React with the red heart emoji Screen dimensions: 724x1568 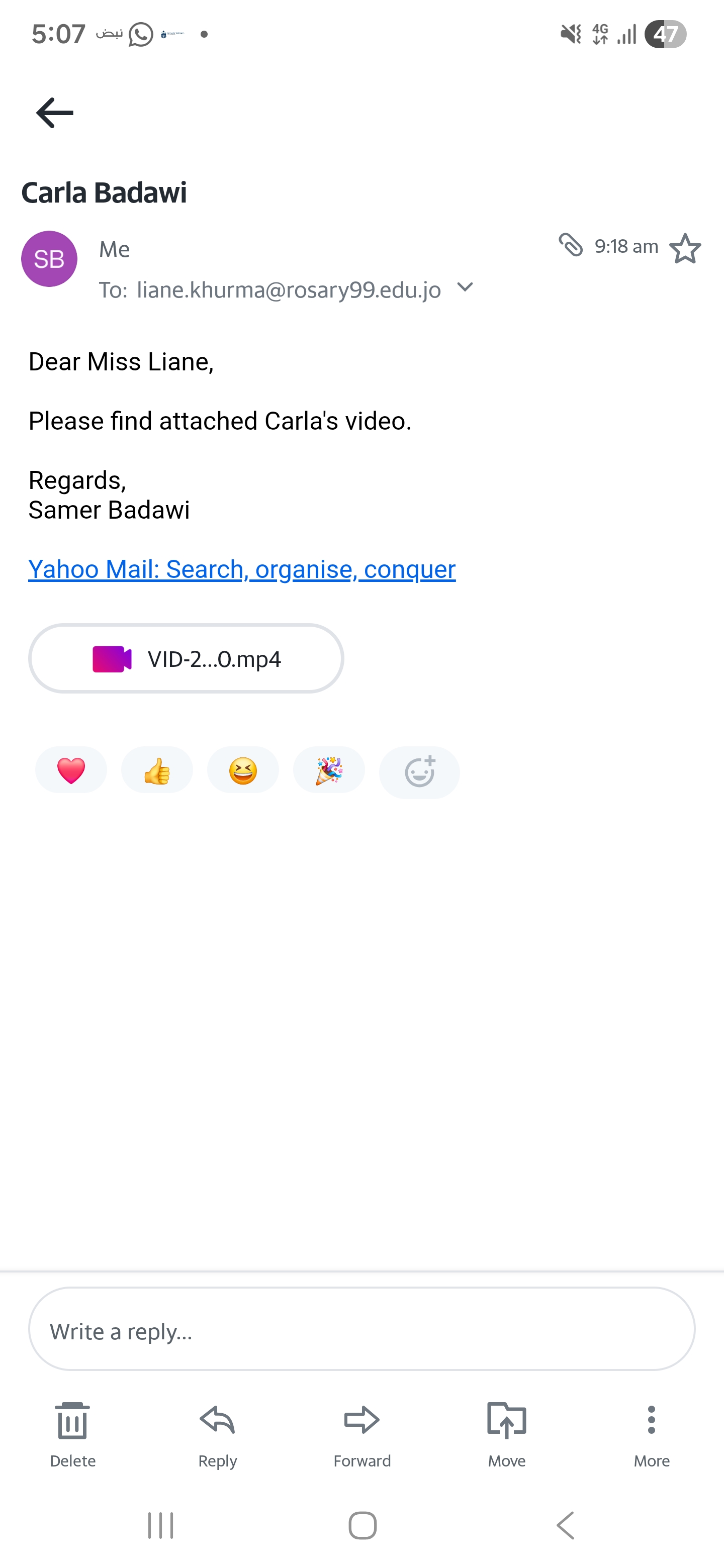[71, 770]
